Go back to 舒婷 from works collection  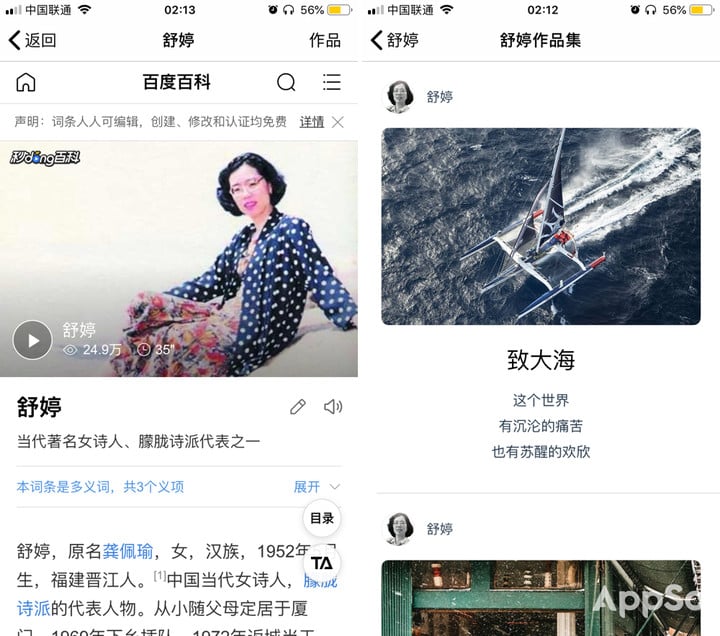tap(394, 40)
